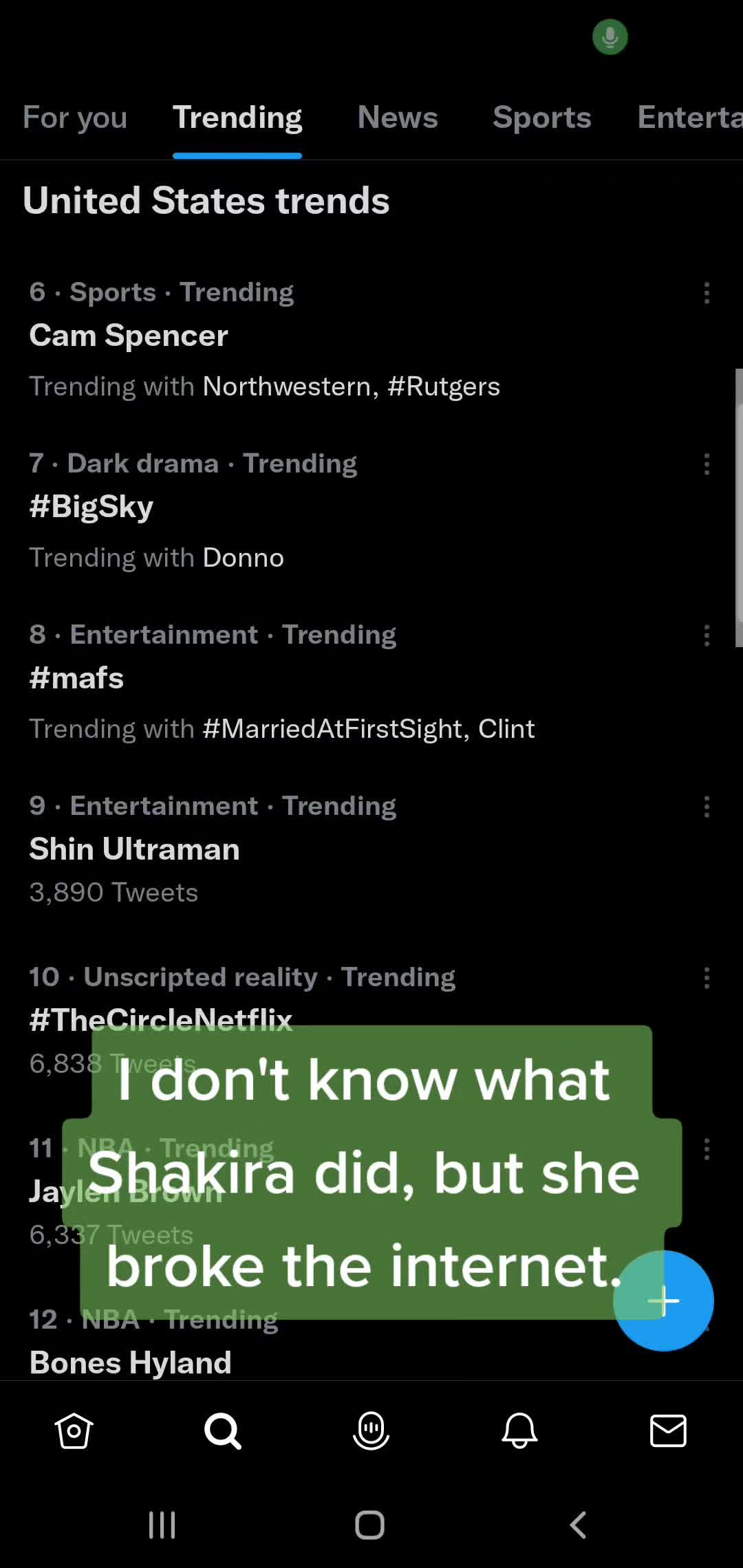The width and height of the screenshot is (743, 1568).
Task: View the #BigSky trending topic
Action: tap(91, 508)
